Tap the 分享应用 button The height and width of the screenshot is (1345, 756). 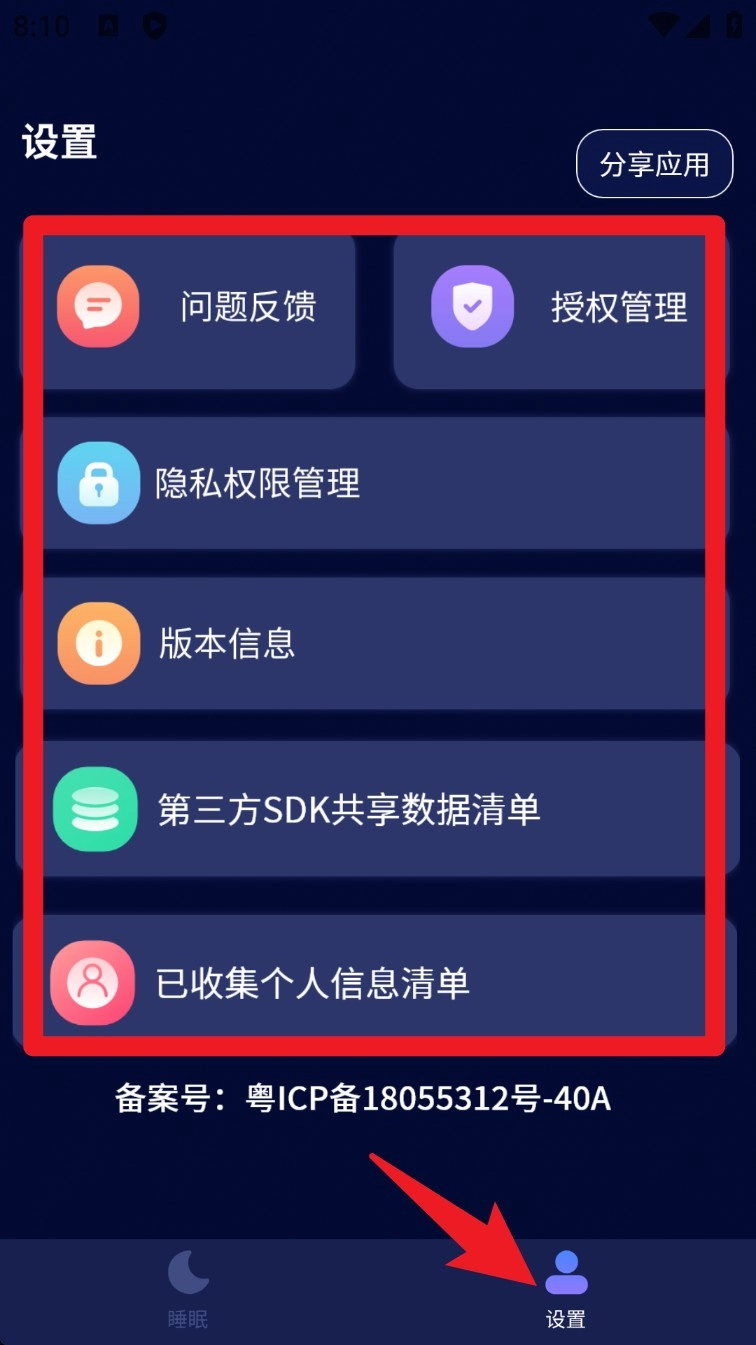click(654, 164)
